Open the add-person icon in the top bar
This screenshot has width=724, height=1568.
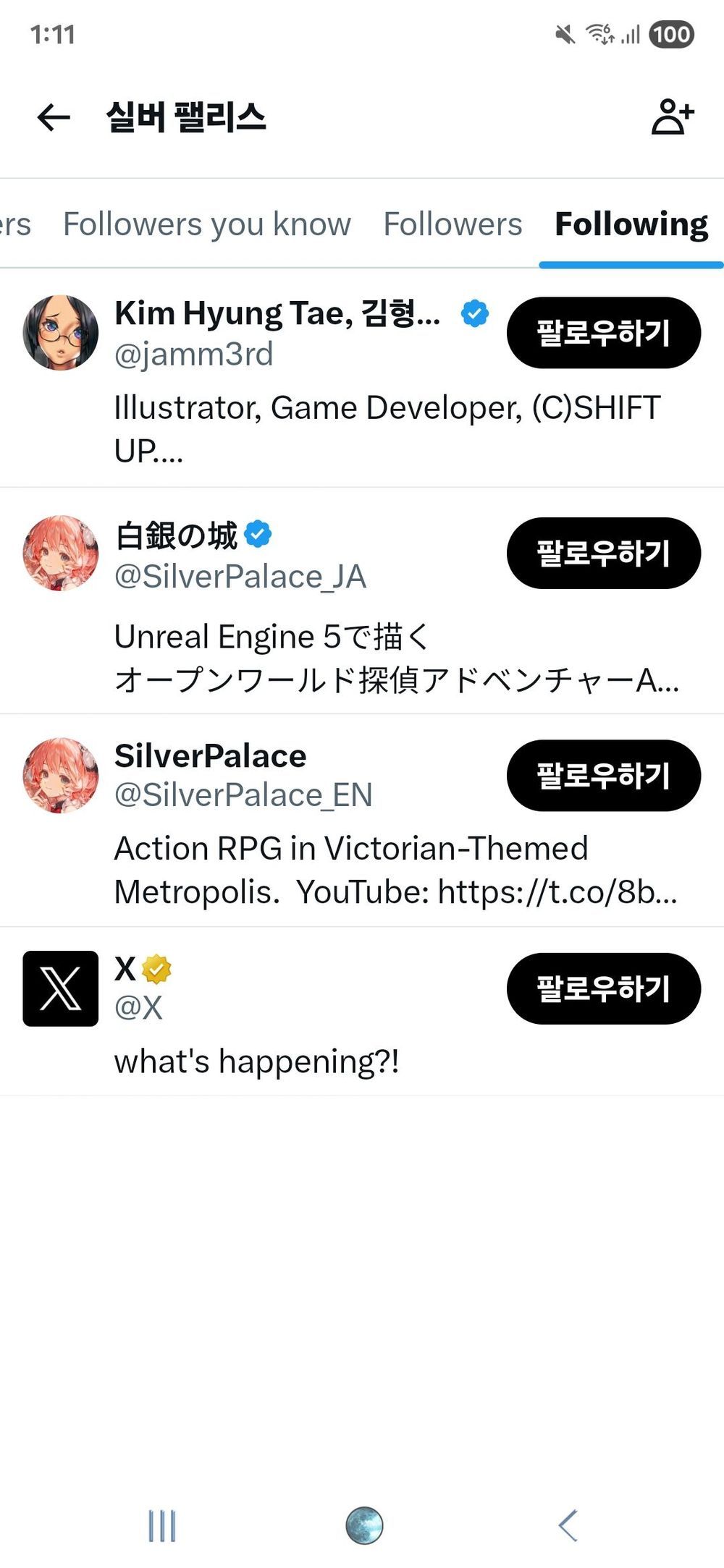(672, 117)
